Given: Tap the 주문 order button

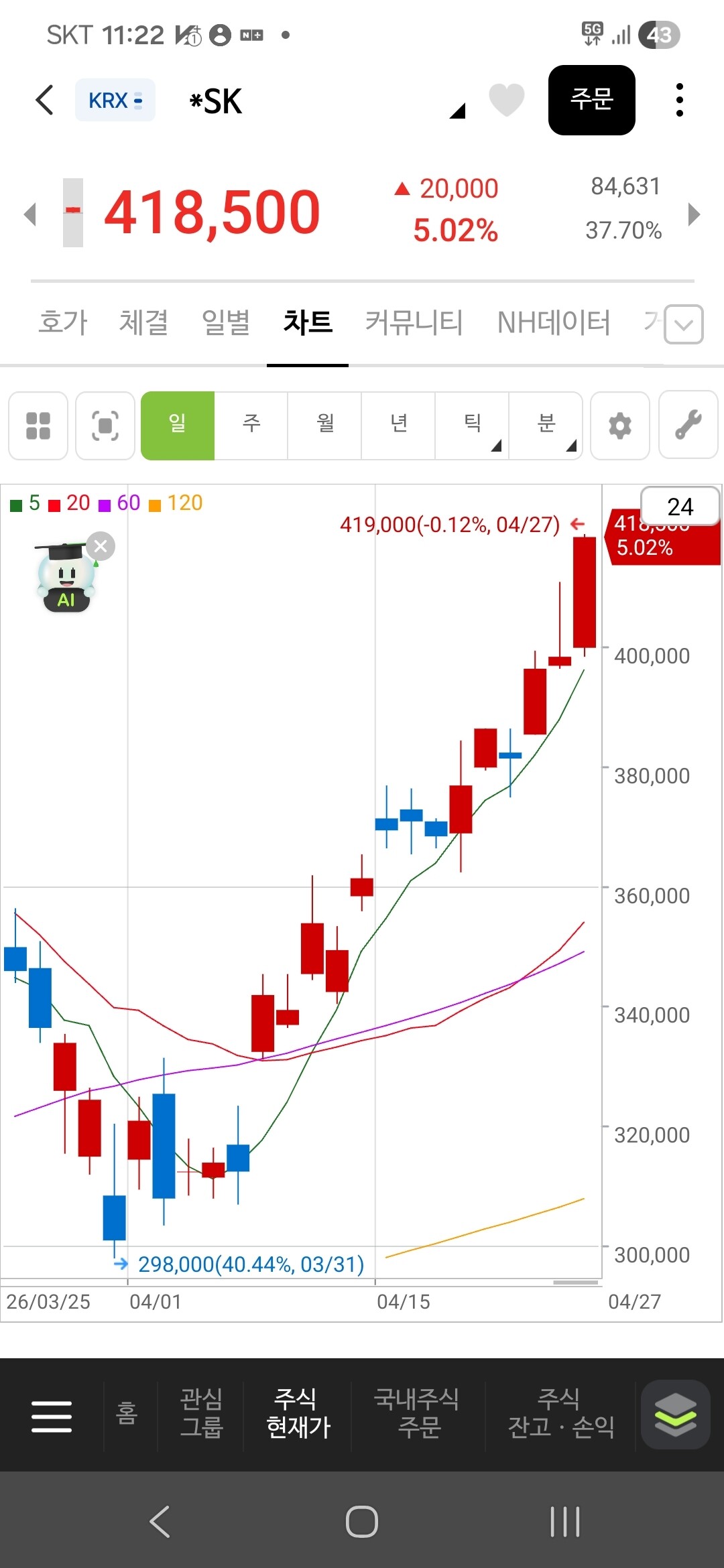Looking at the screenshot, I should point(591,100).
